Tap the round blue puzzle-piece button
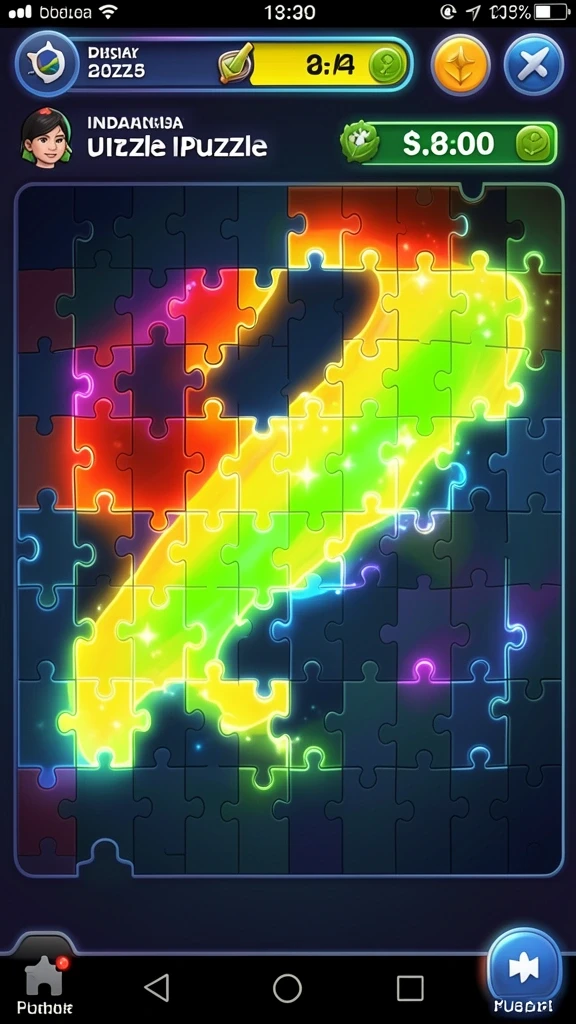The height and width of the screenshot is (1024, 576). 524,968
